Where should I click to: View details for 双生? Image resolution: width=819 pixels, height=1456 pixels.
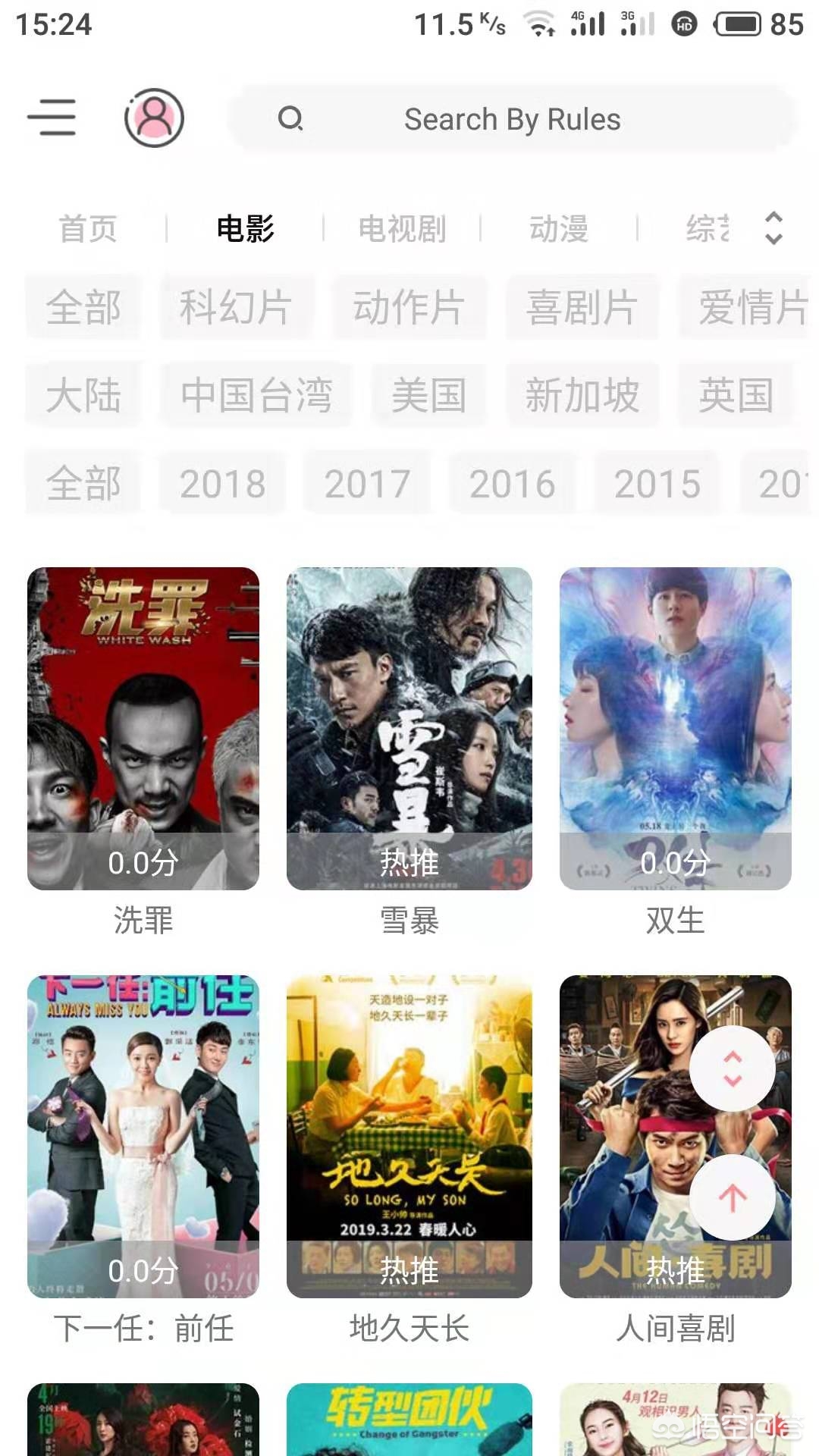(x=675, y=728)
